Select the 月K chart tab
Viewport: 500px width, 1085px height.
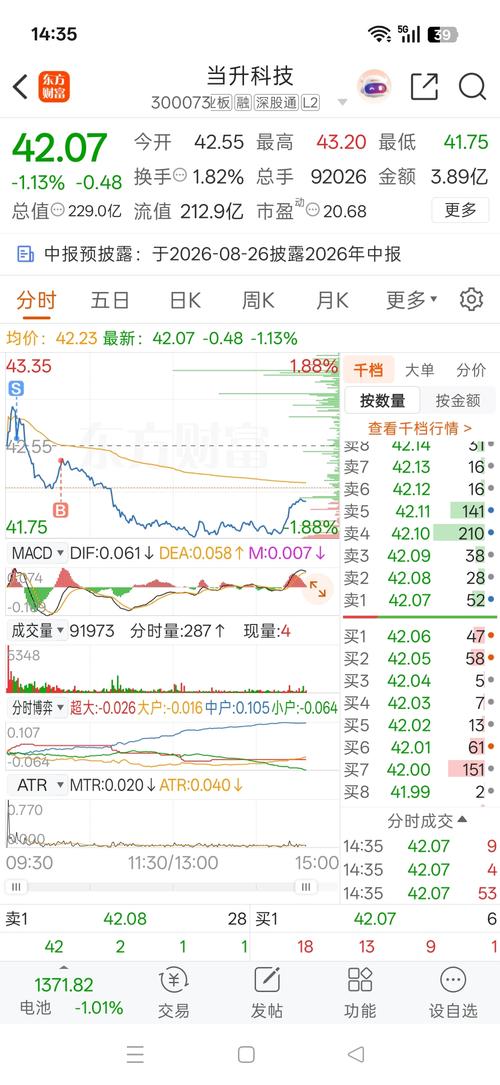pos(332,300)
